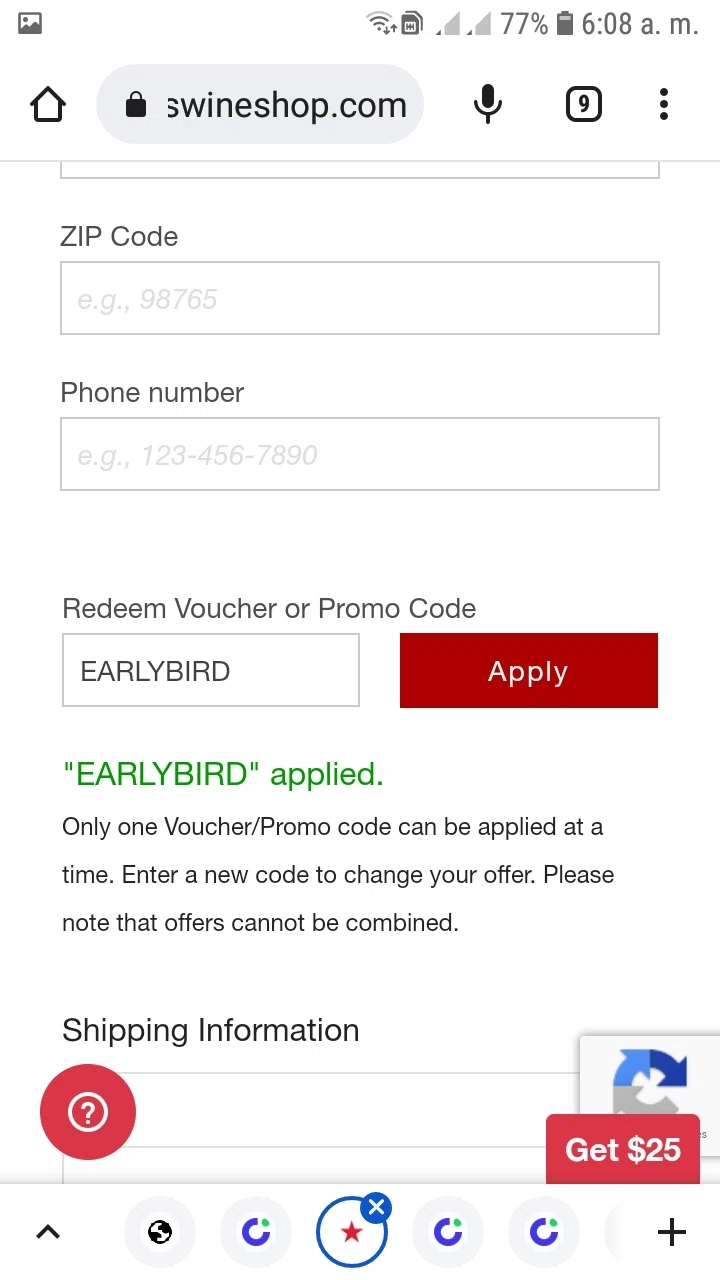Open the red help question-mark button
The image size is (720, 1280).
pyautogui.click(x=88, y=1111)
